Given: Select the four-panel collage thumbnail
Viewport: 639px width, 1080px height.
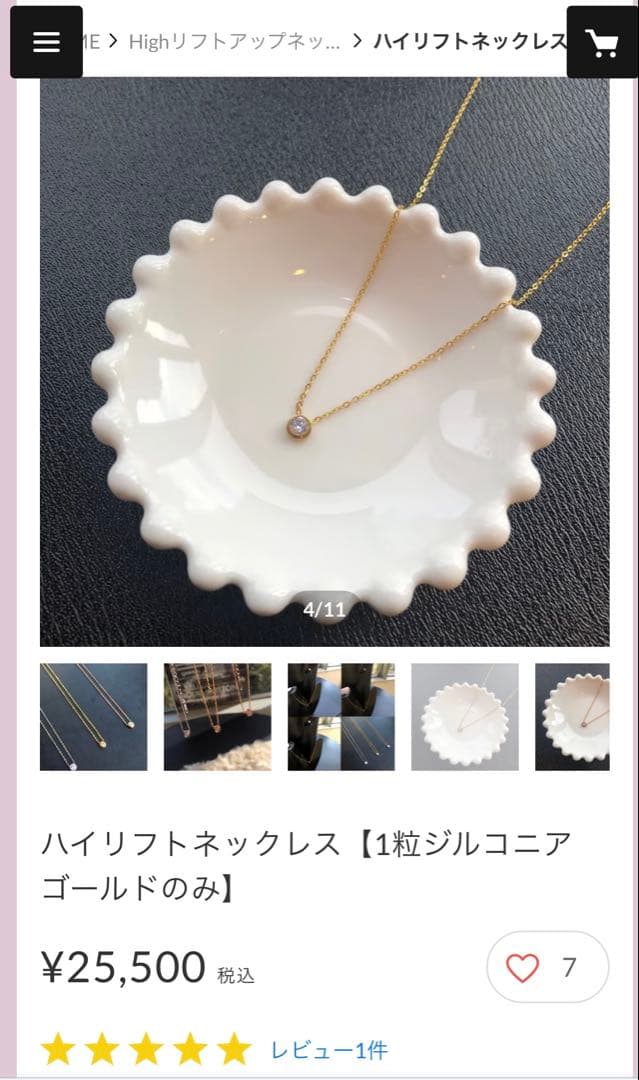Looking at the screenshot, I should pos(341,717).
